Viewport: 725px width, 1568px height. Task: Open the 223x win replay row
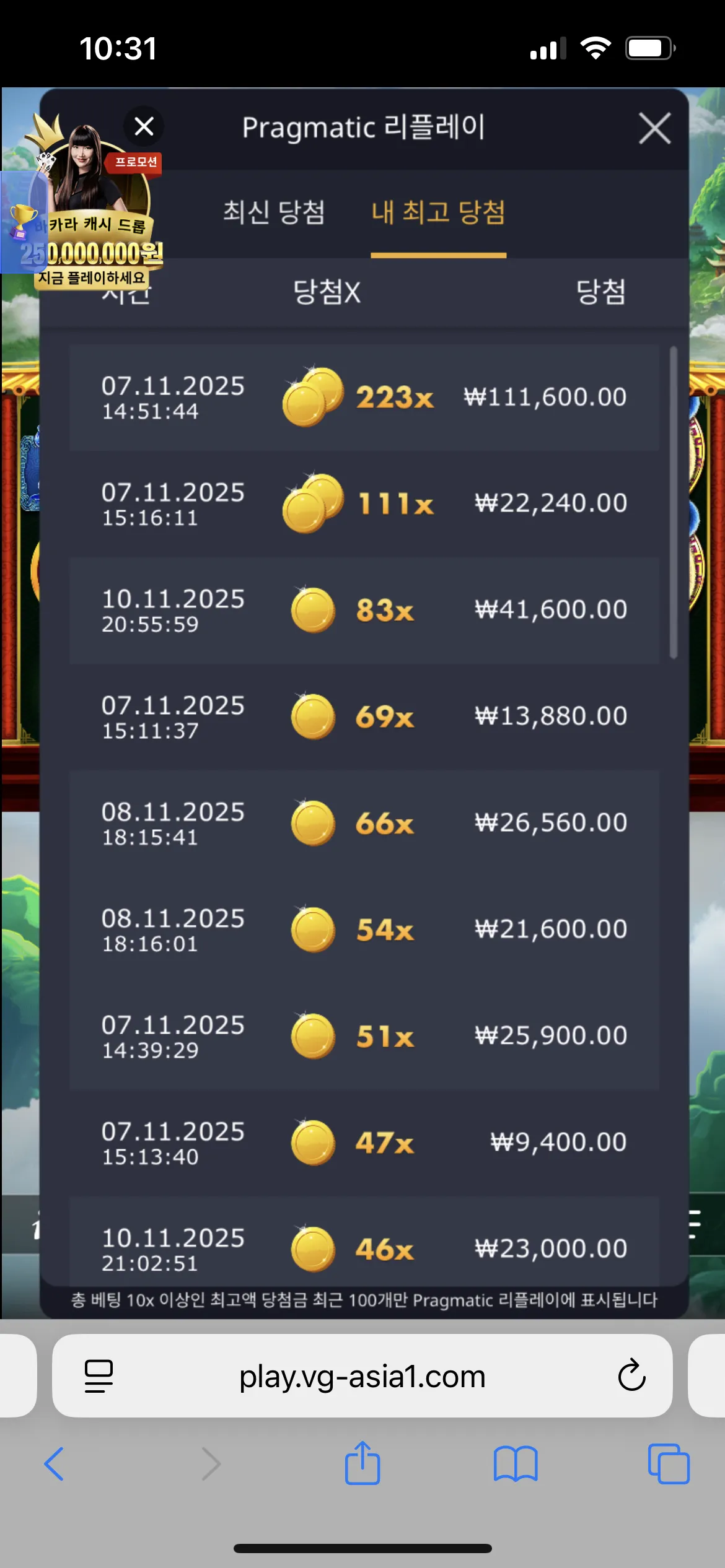tap(364, 398)
